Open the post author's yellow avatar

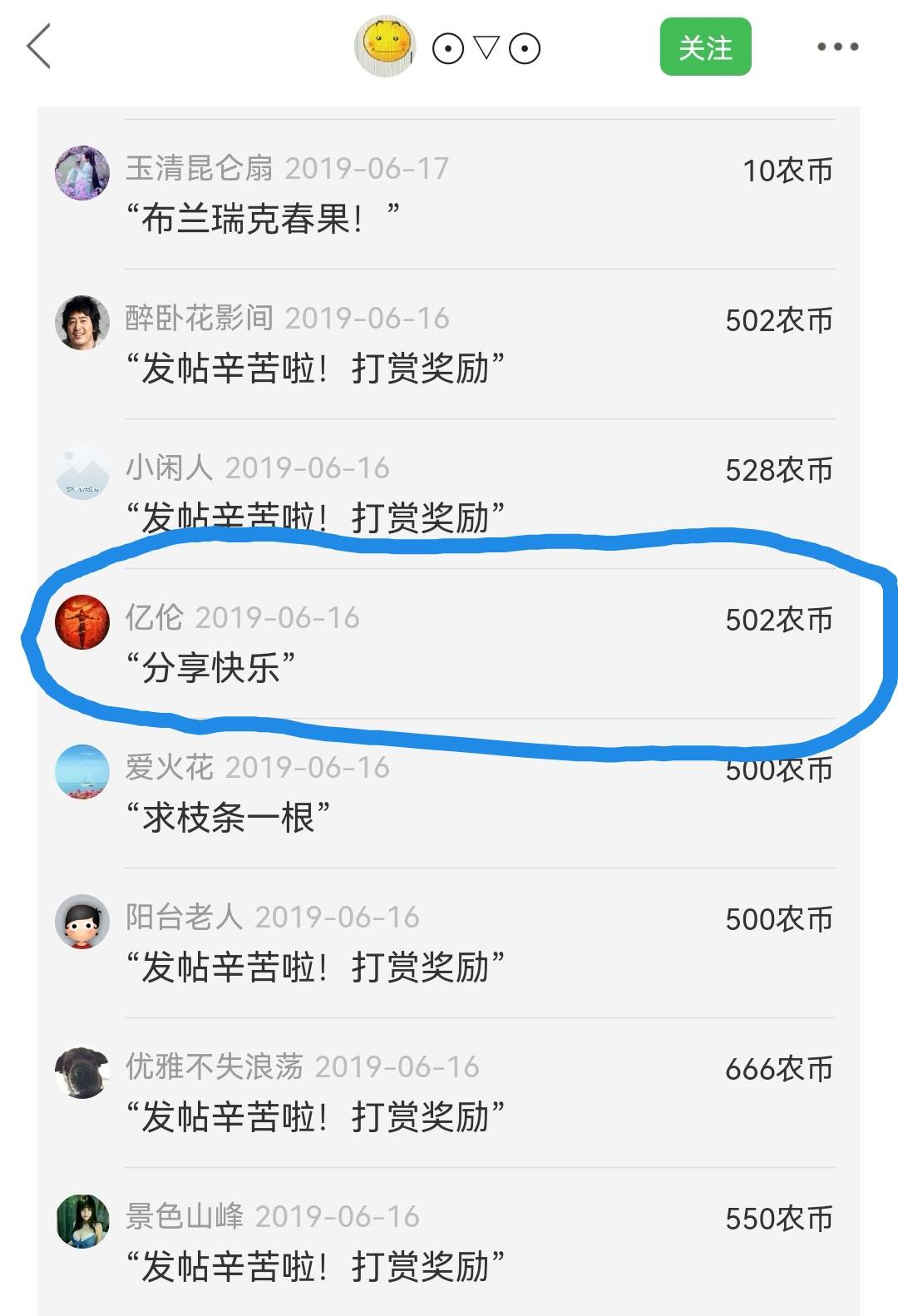[385, 46]
